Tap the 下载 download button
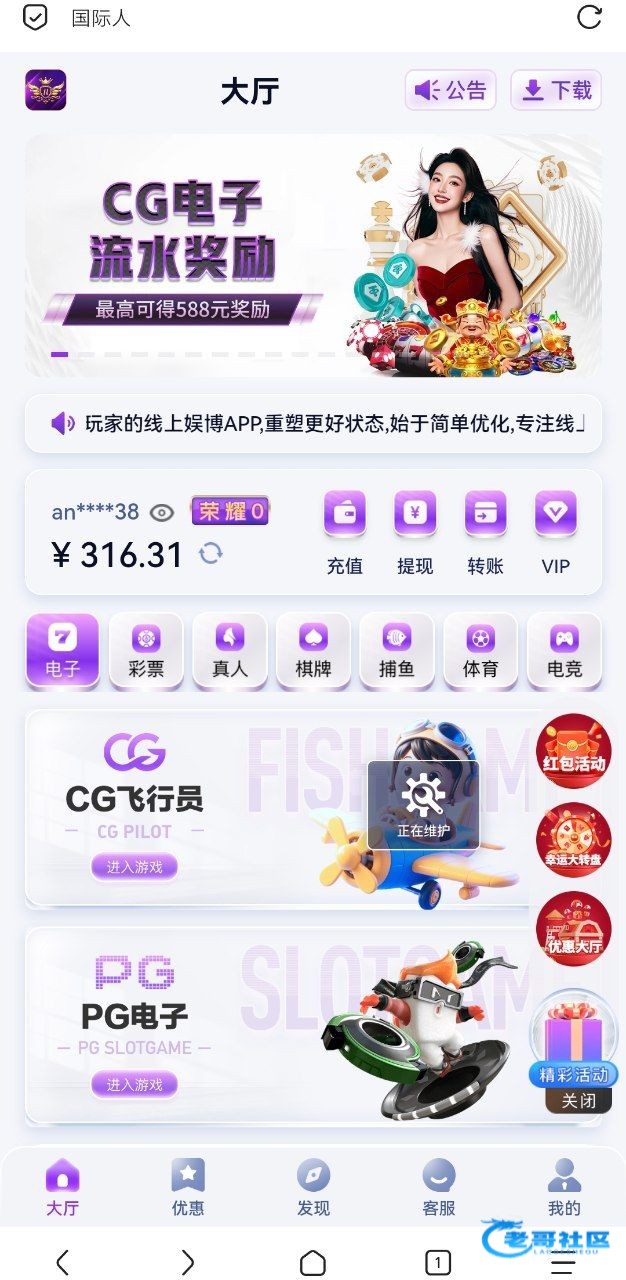 pos(556,90)
